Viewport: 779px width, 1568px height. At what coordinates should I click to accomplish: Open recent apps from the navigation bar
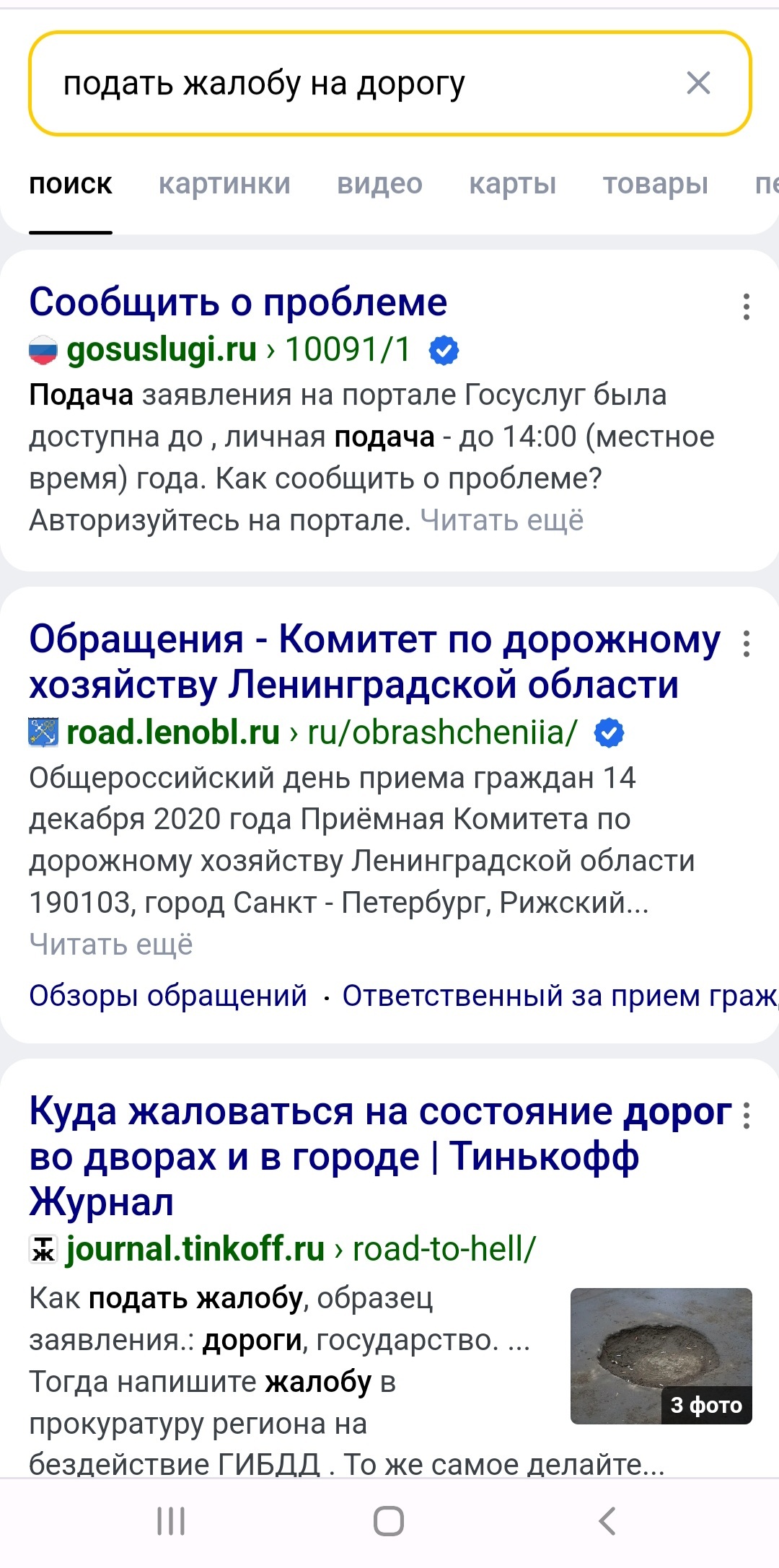(x=171, y=1521)
